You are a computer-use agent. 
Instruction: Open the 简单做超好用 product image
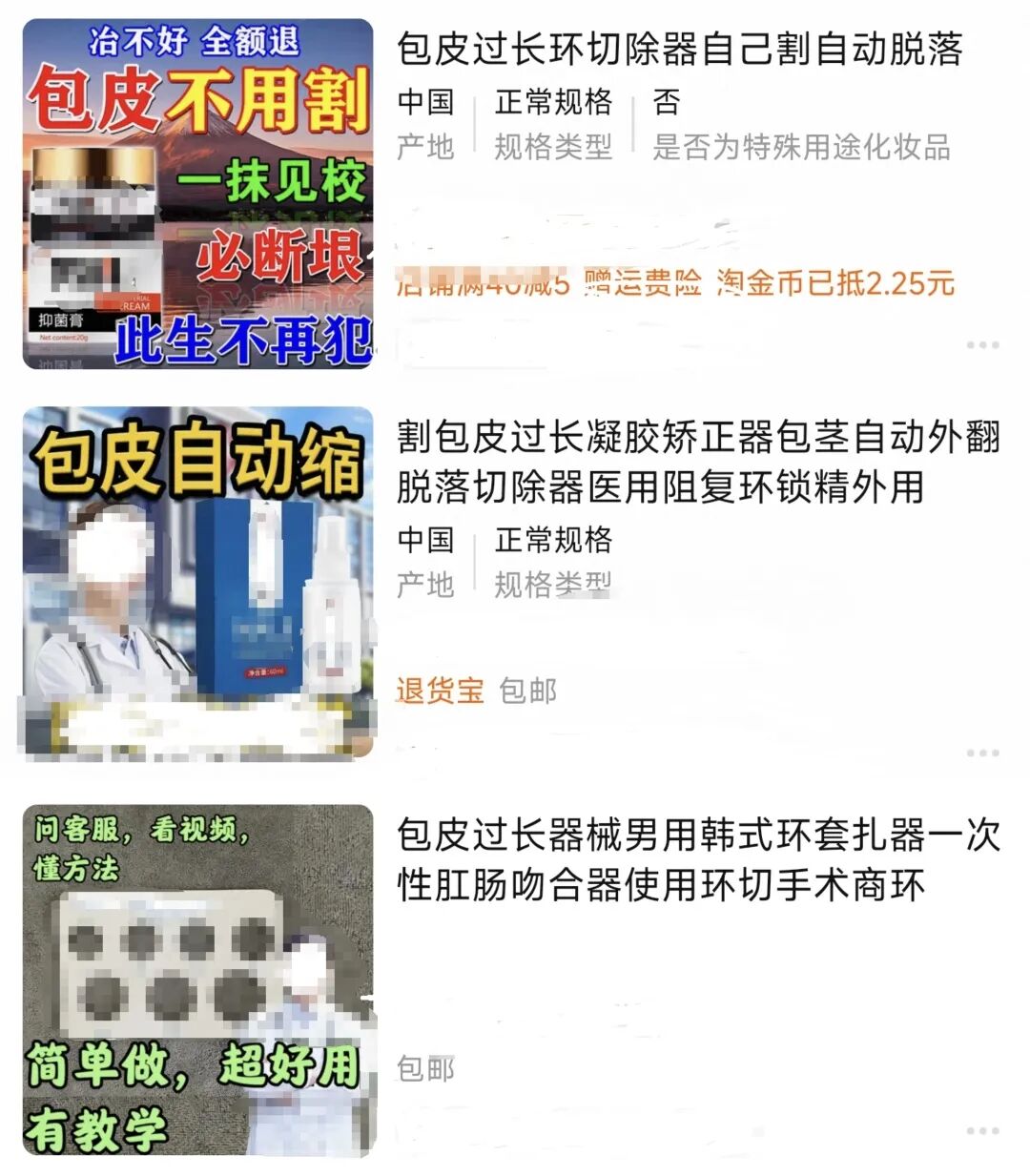[x=197, y=980]
